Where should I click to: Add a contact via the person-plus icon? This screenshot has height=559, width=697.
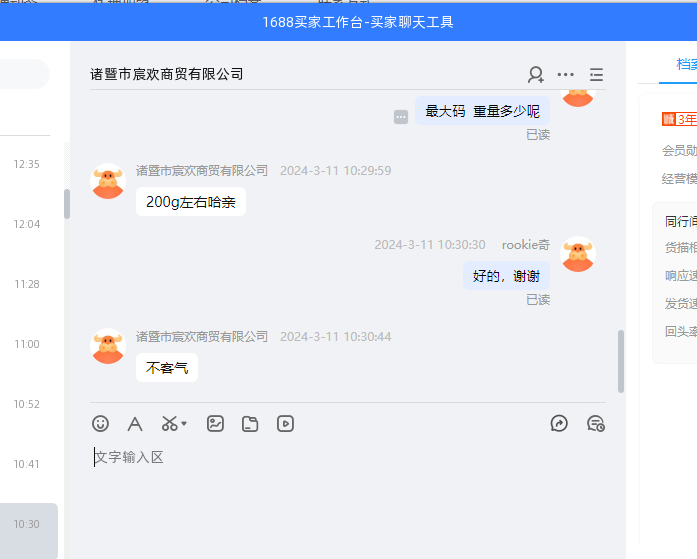click(x=536, y=74)
